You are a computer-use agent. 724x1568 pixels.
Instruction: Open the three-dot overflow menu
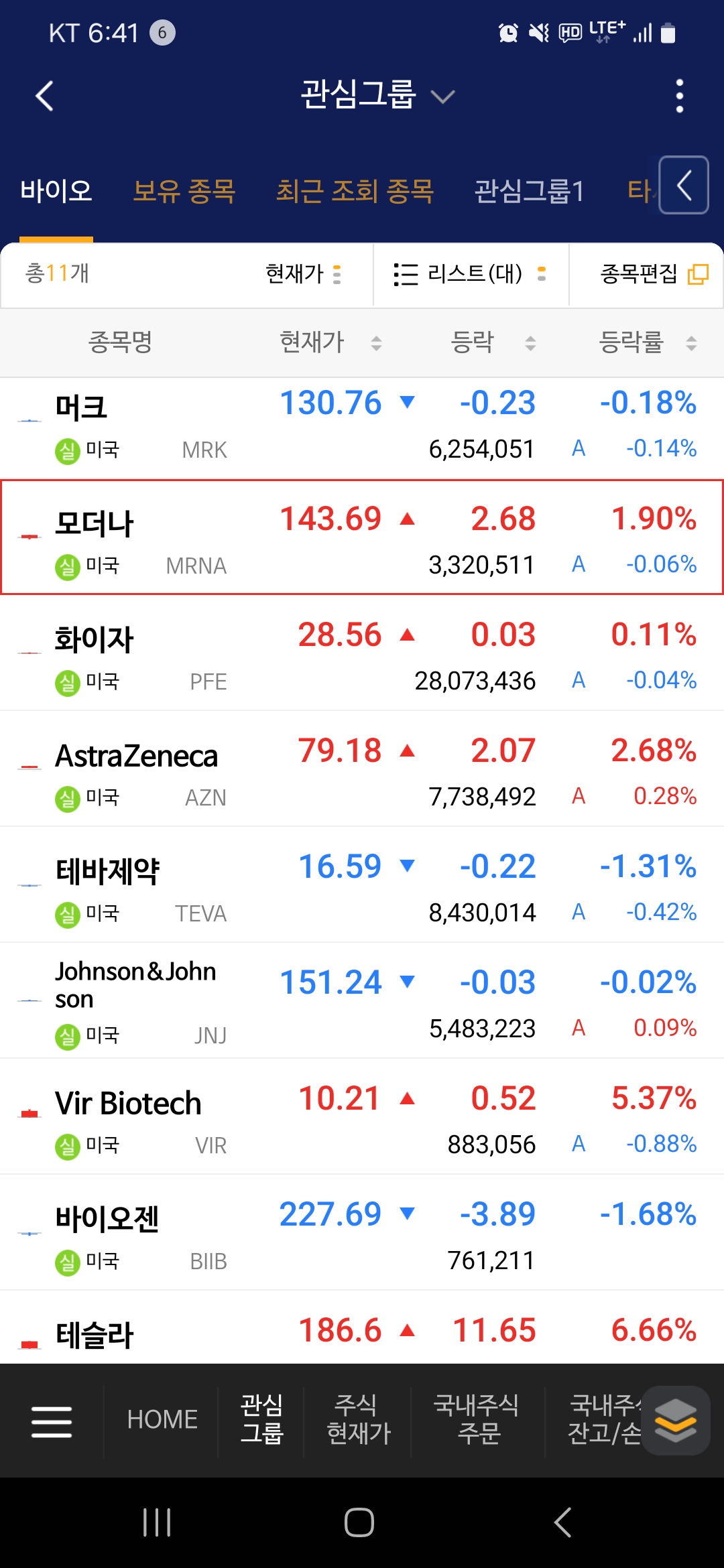click(x=680, y=96)
